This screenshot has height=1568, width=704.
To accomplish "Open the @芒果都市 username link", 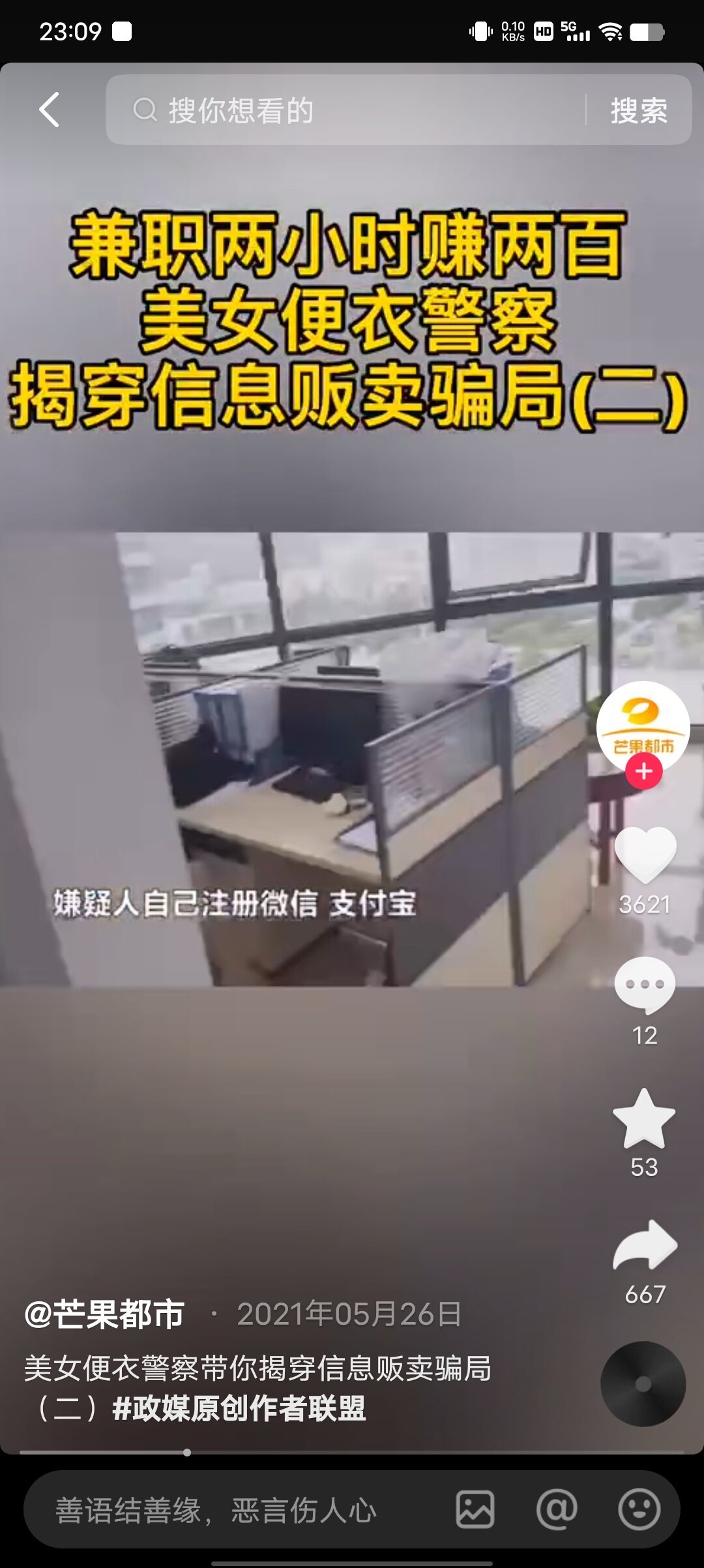I will click(104, 1314).
